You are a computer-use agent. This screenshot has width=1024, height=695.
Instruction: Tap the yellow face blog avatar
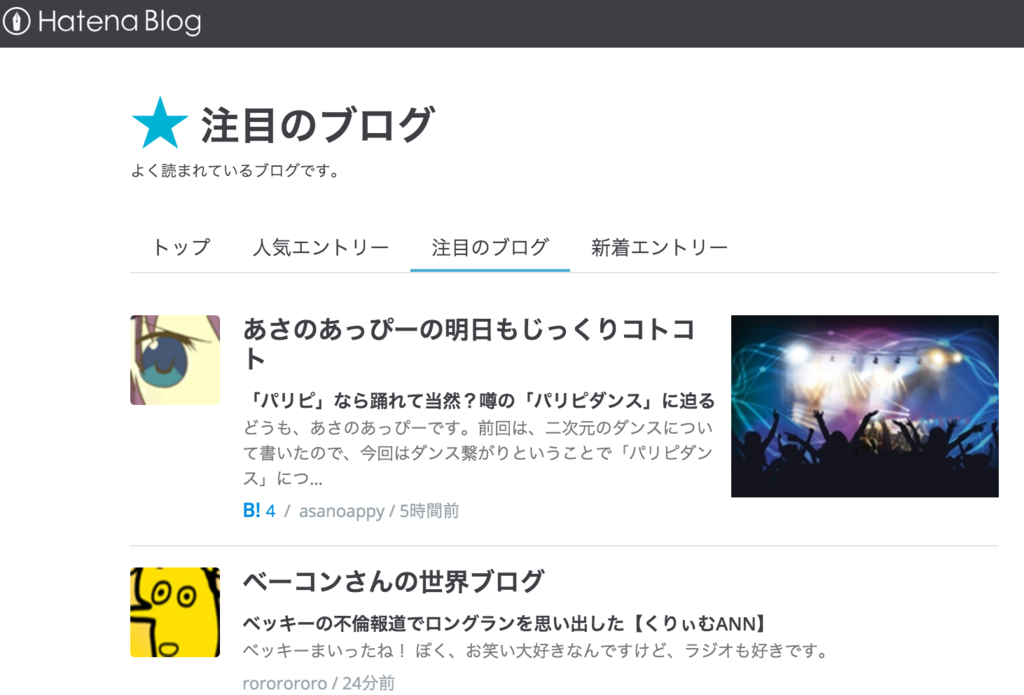[175, 612]
